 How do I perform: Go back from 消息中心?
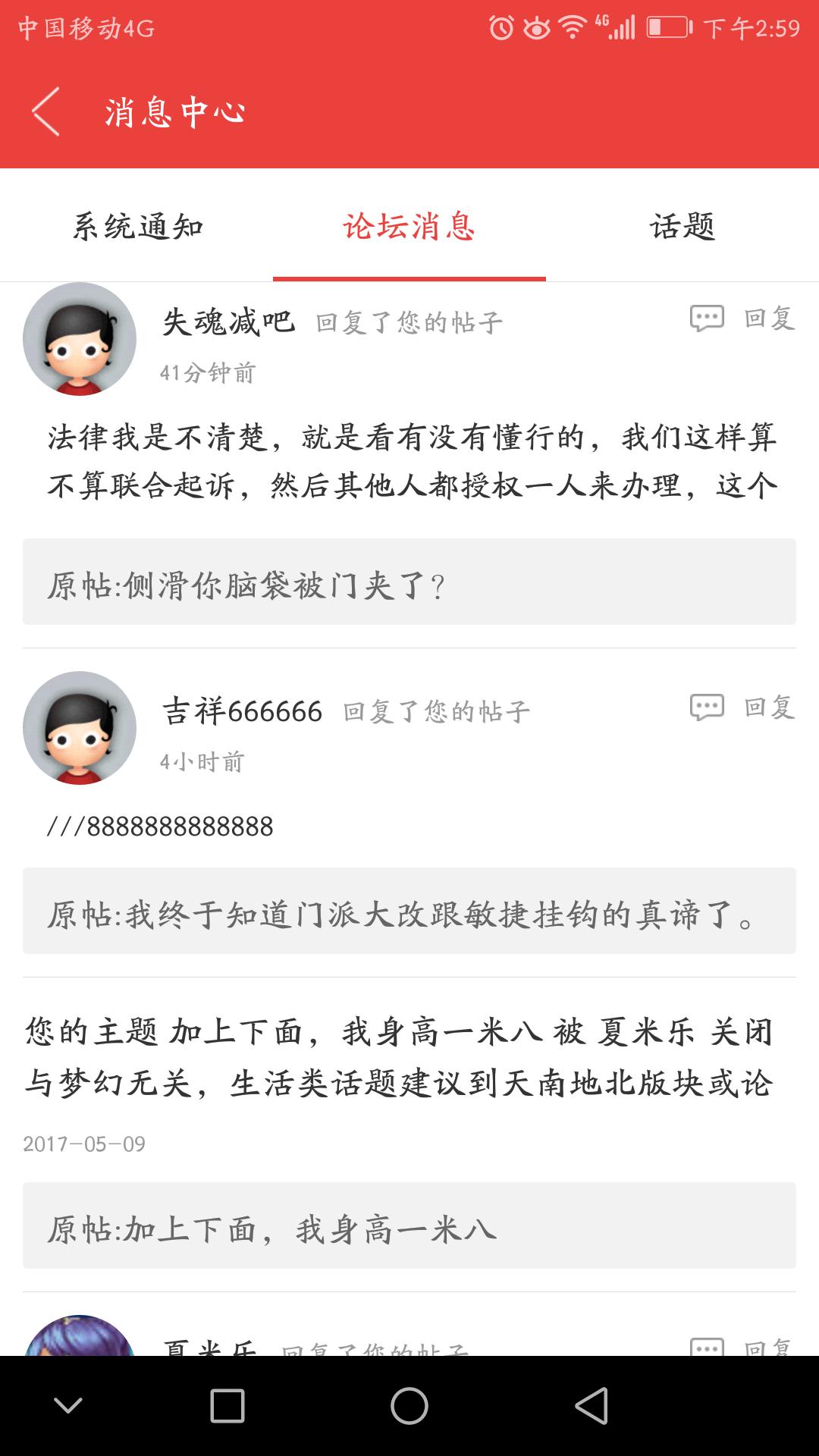click(45, 112)
